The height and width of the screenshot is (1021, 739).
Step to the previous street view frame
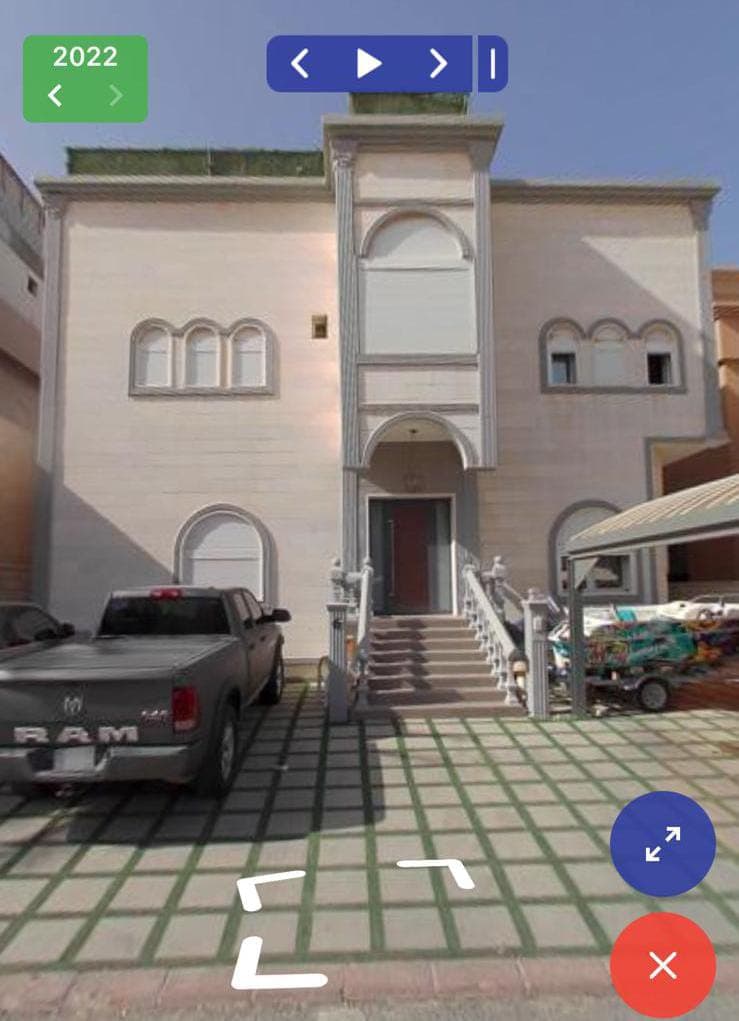[299, 64]
